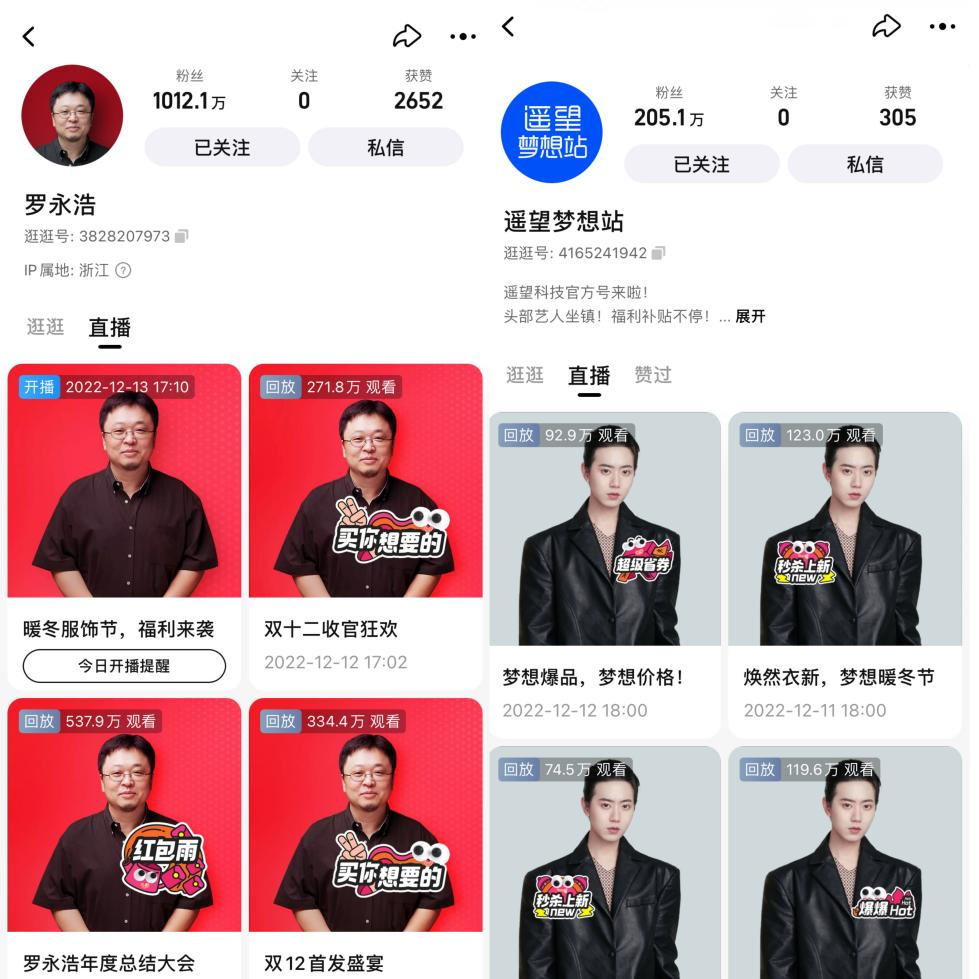Go back from 罗永浩's profile
This screenshot has width=979, height=979.
tap(29, 37)
